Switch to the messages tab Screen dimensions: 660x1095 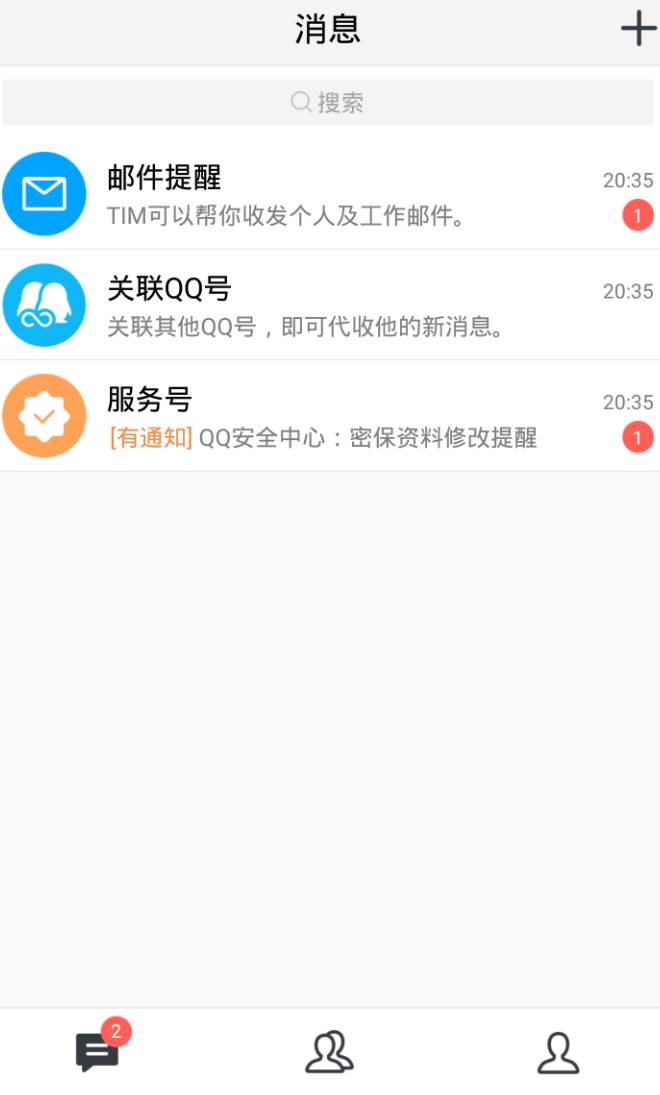98,1052
